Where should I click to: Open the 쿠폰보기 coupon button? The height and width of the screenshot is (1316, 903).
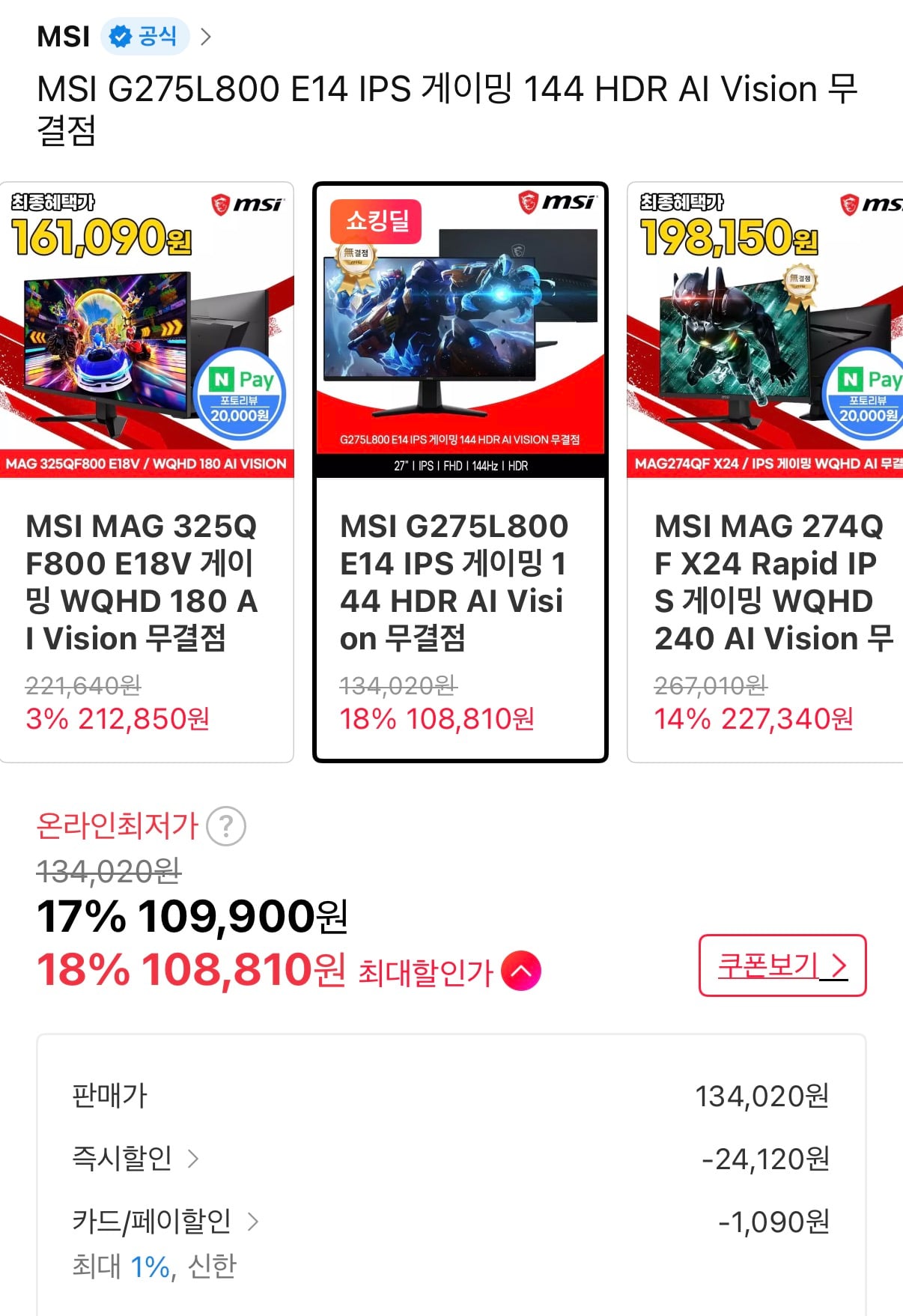point(782,966)
